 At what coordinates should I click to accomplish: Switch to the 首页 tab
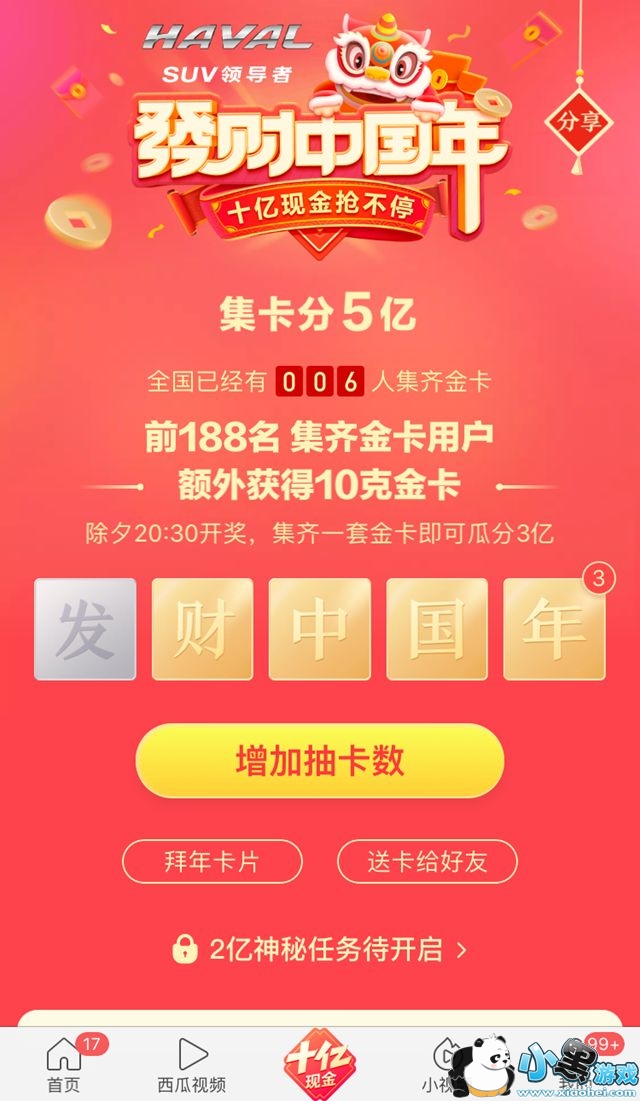[64, 1065]
